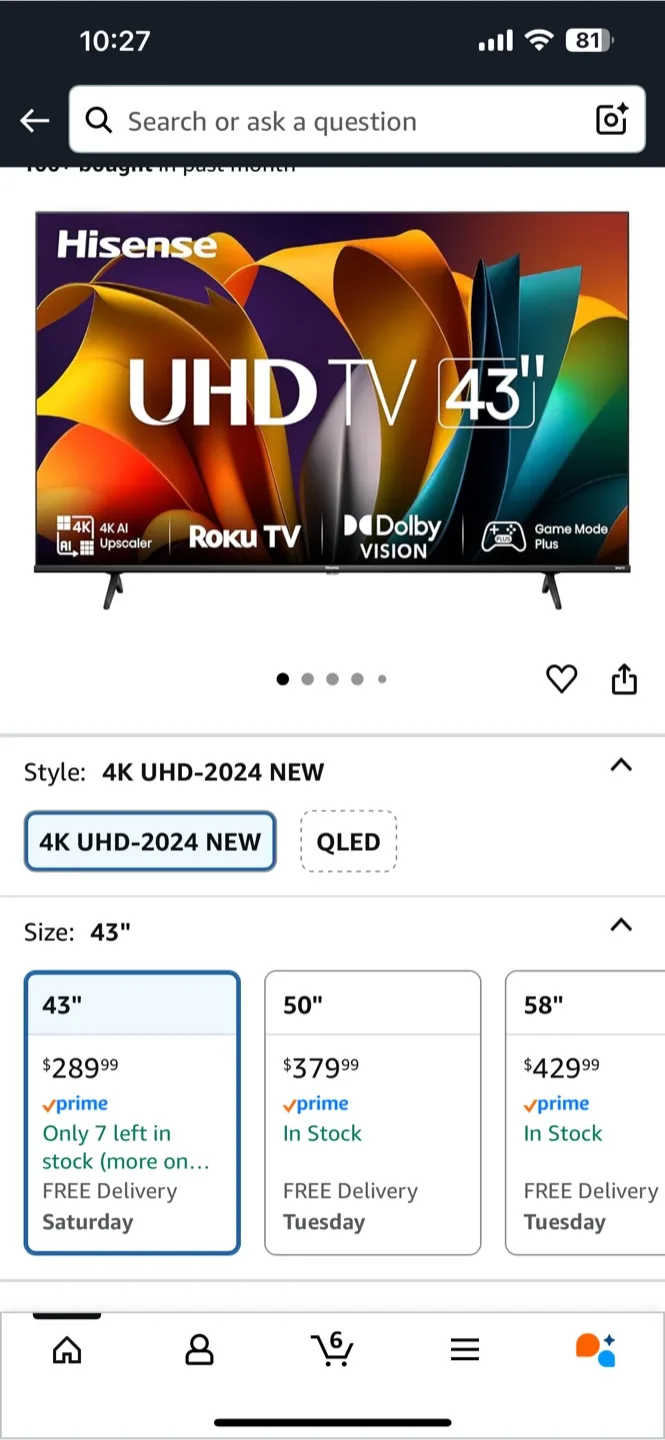Image resolution: width=665 pixels, height=1440 pixels.
Task: Choose the 50" size at $379.99
Action: [372, 1112]
